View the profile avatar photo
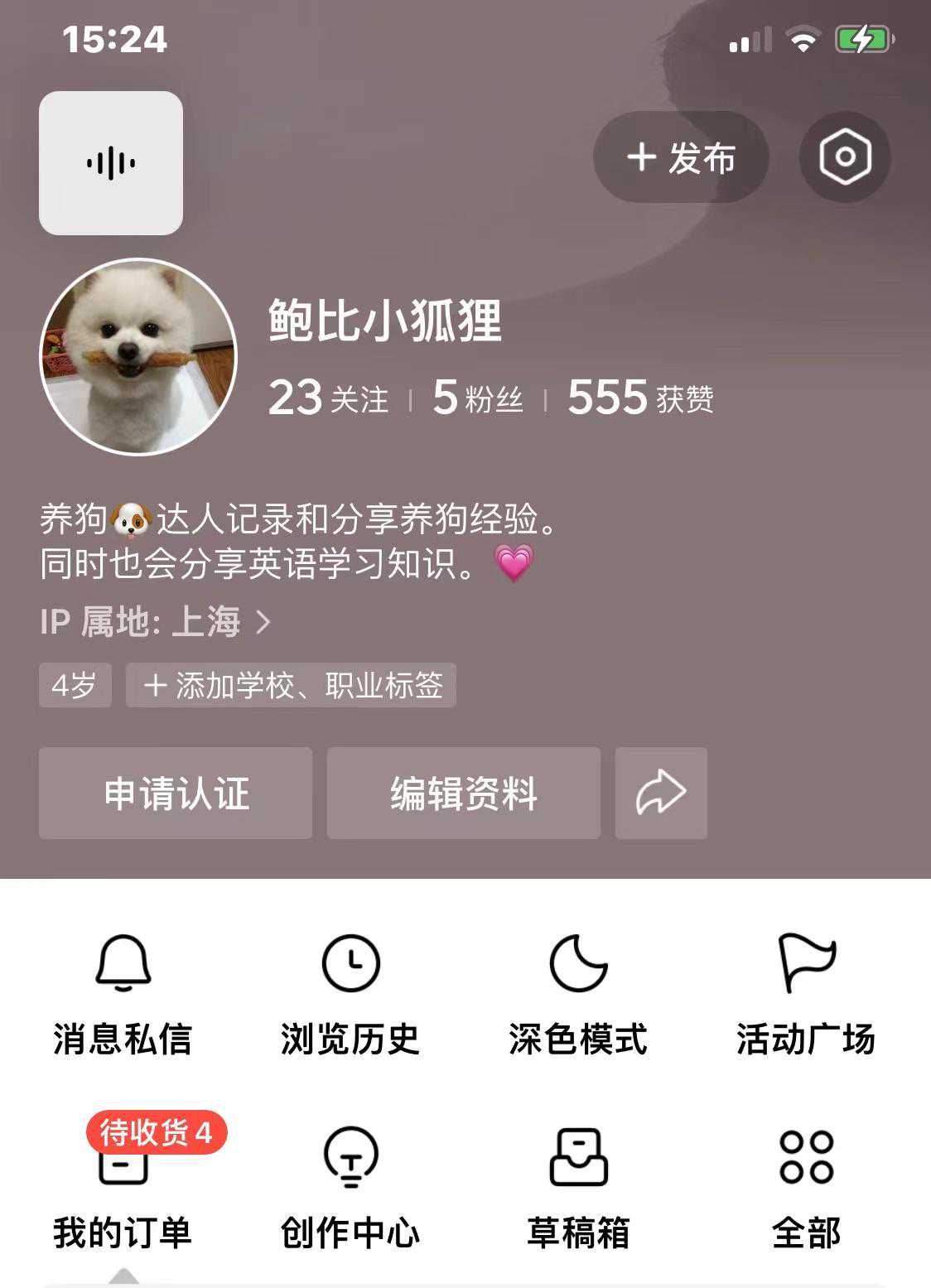931x1288 pixels. pos(138,357)
